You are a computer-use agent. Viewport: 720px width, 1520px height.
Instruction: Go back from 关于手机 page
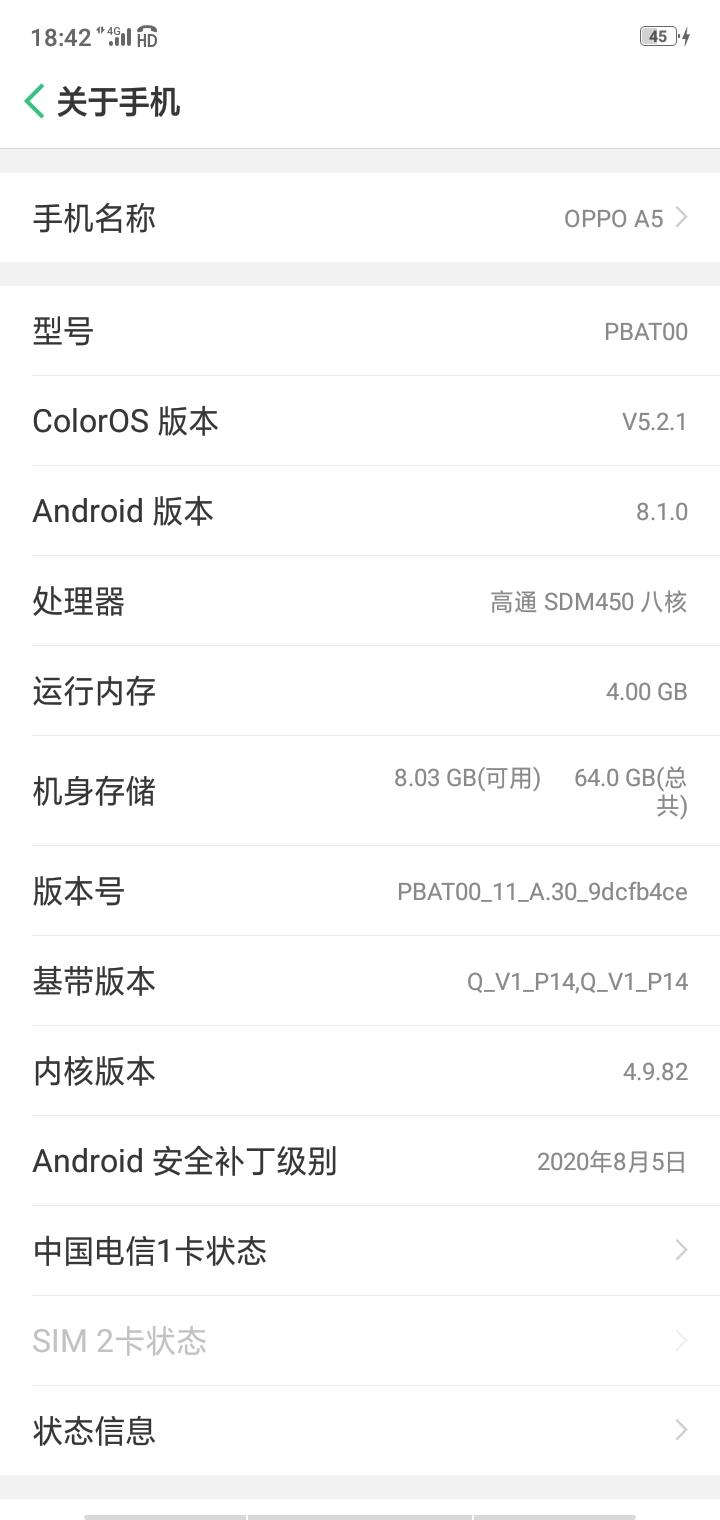coord(34,102)
